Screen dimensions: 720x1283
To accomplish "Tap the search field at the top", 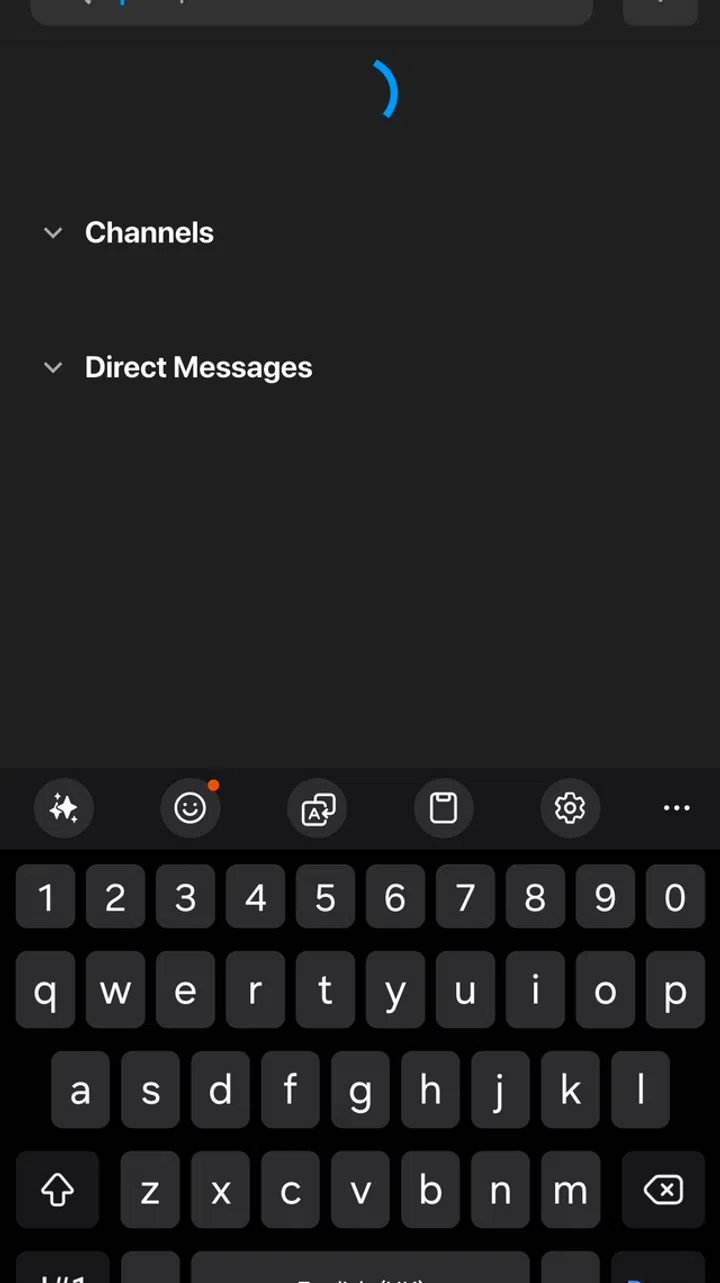I will [310, 8].
